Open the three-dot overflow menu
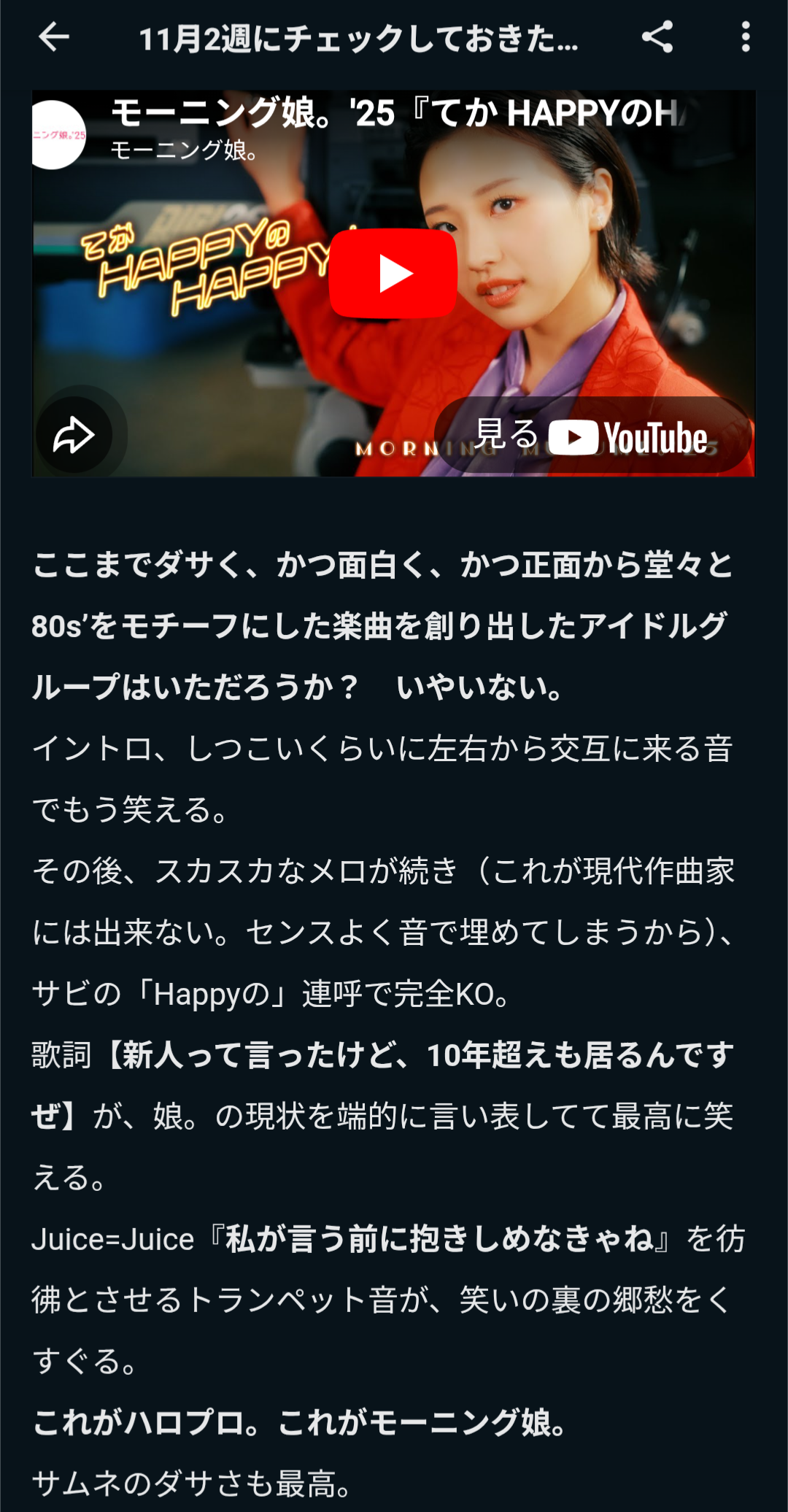This screenshot has height=1512, width=788. click(745, 36)
